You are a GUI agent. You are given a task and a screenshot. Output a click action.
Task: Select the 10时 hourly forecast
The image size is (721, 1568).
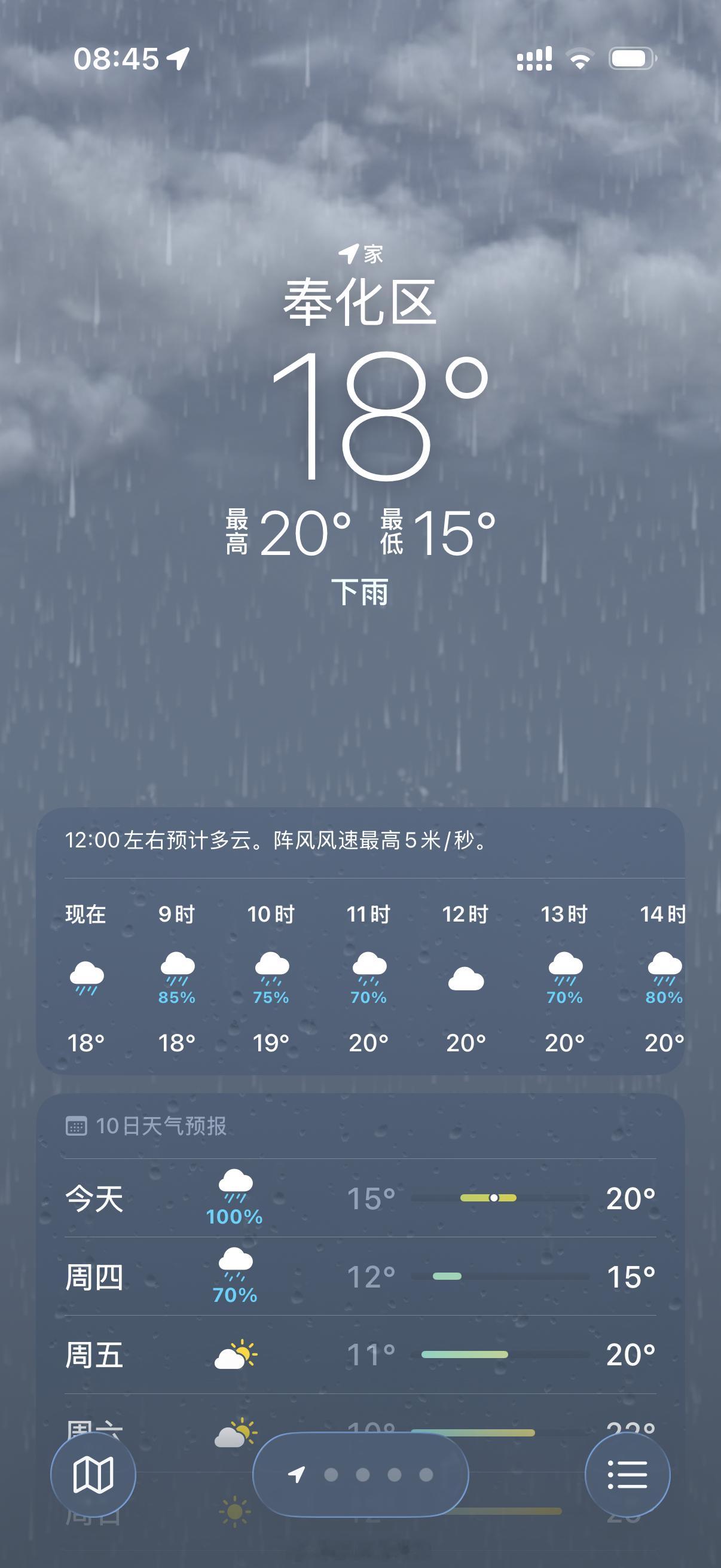273,974
